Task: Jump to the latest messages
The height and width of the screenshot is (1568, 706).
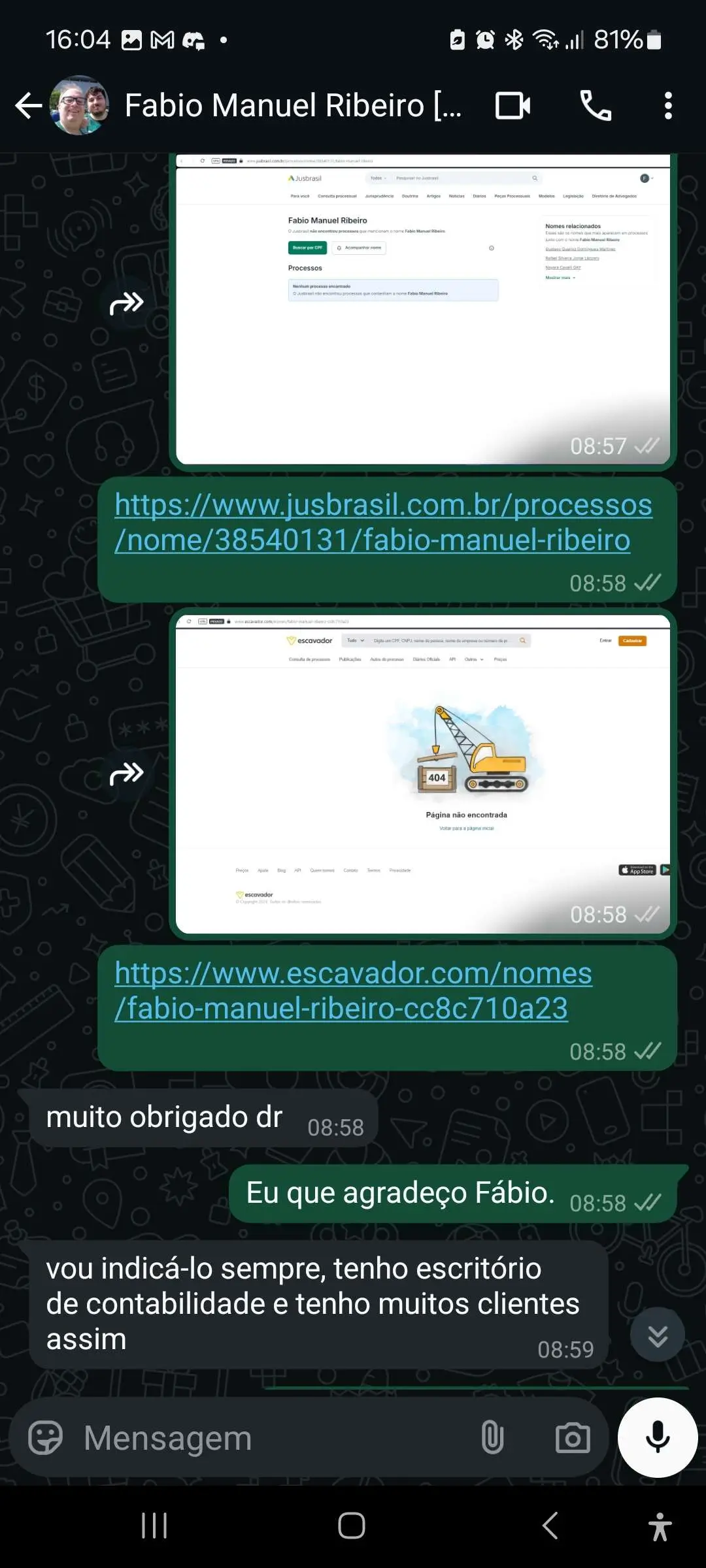Action: 658,1335
